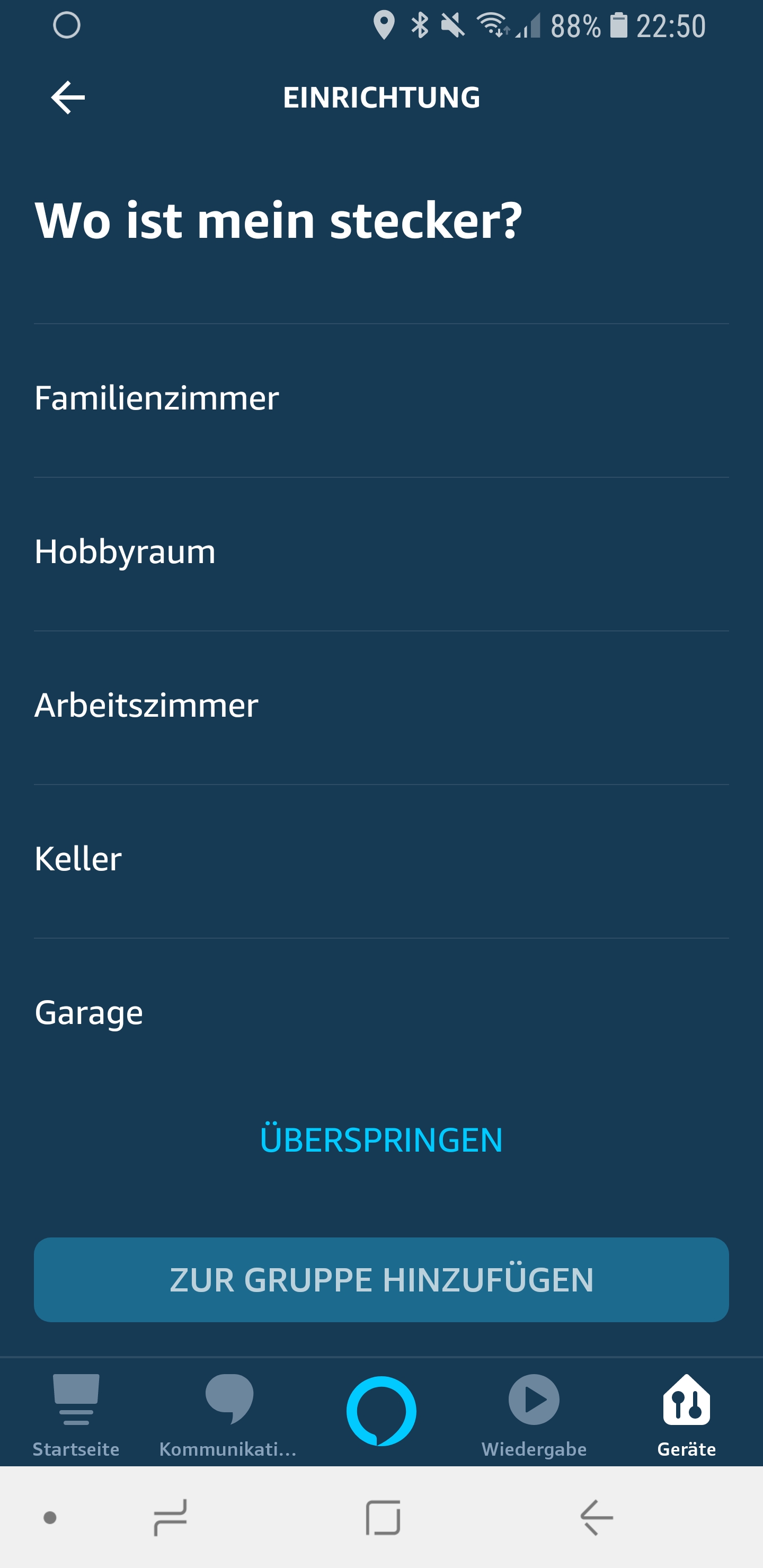Pick Arbeitszimmer from the room list

coord(381,706)
